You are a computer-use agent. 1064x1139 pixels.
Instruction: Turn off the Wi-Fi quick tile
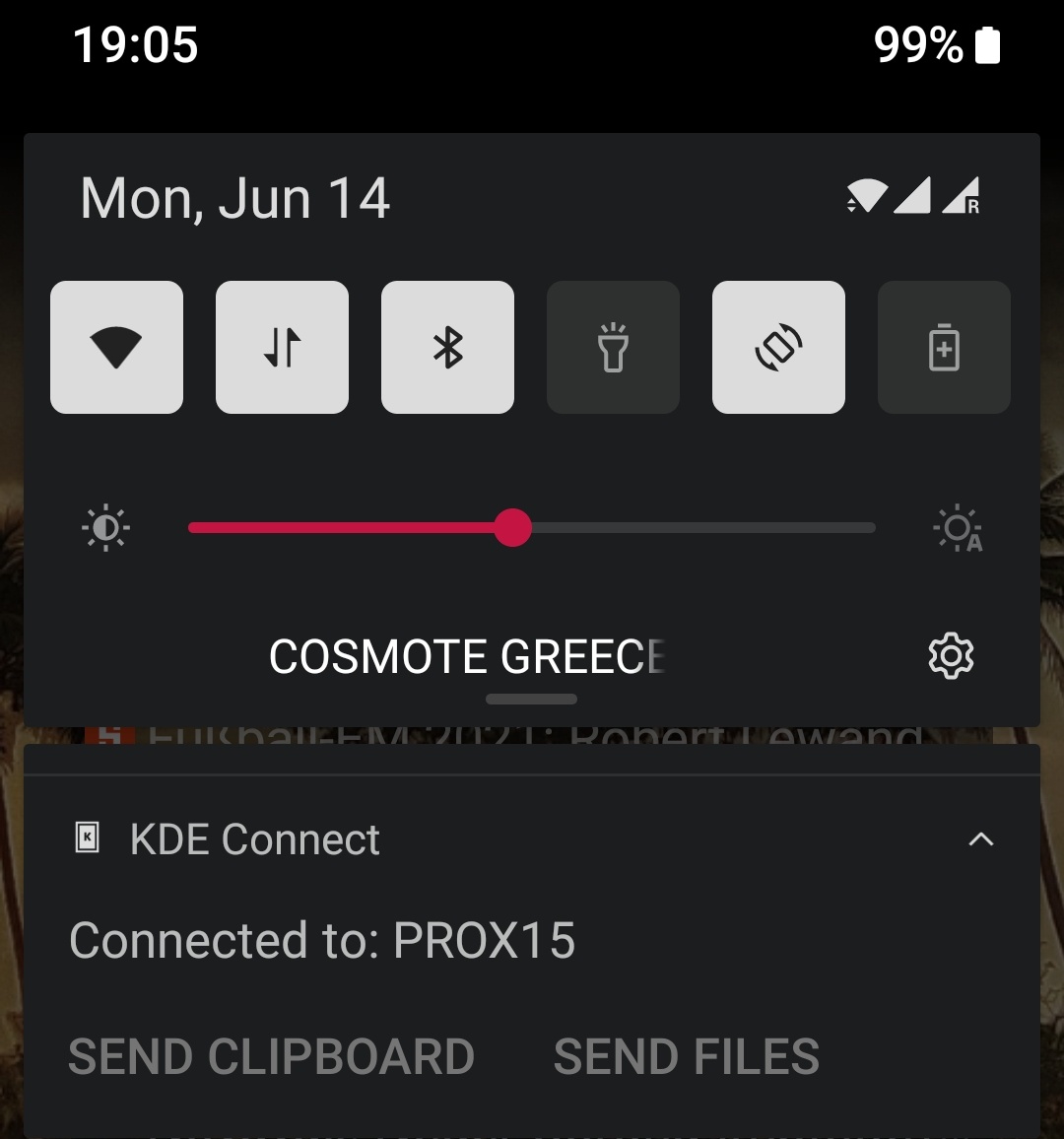[116, 347]
